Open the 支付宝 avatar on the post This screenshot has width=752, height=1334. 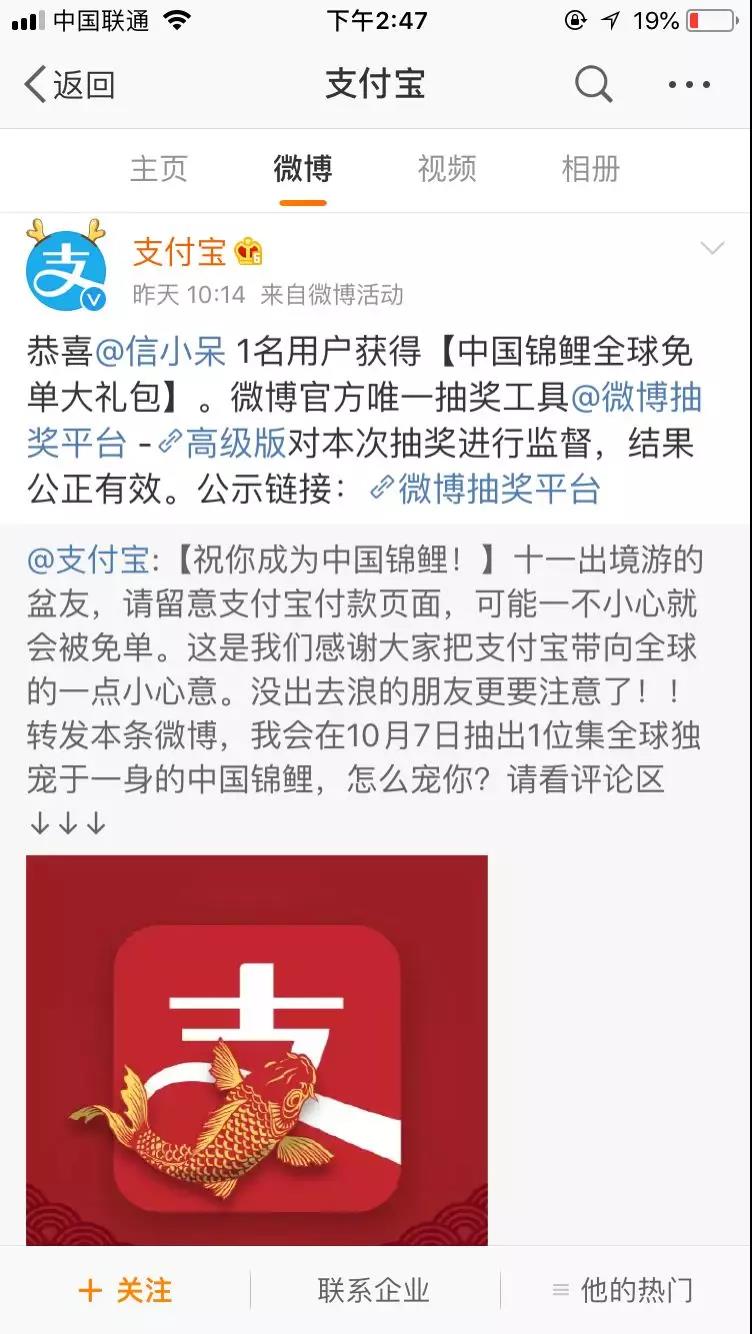(x=66, y=264)
